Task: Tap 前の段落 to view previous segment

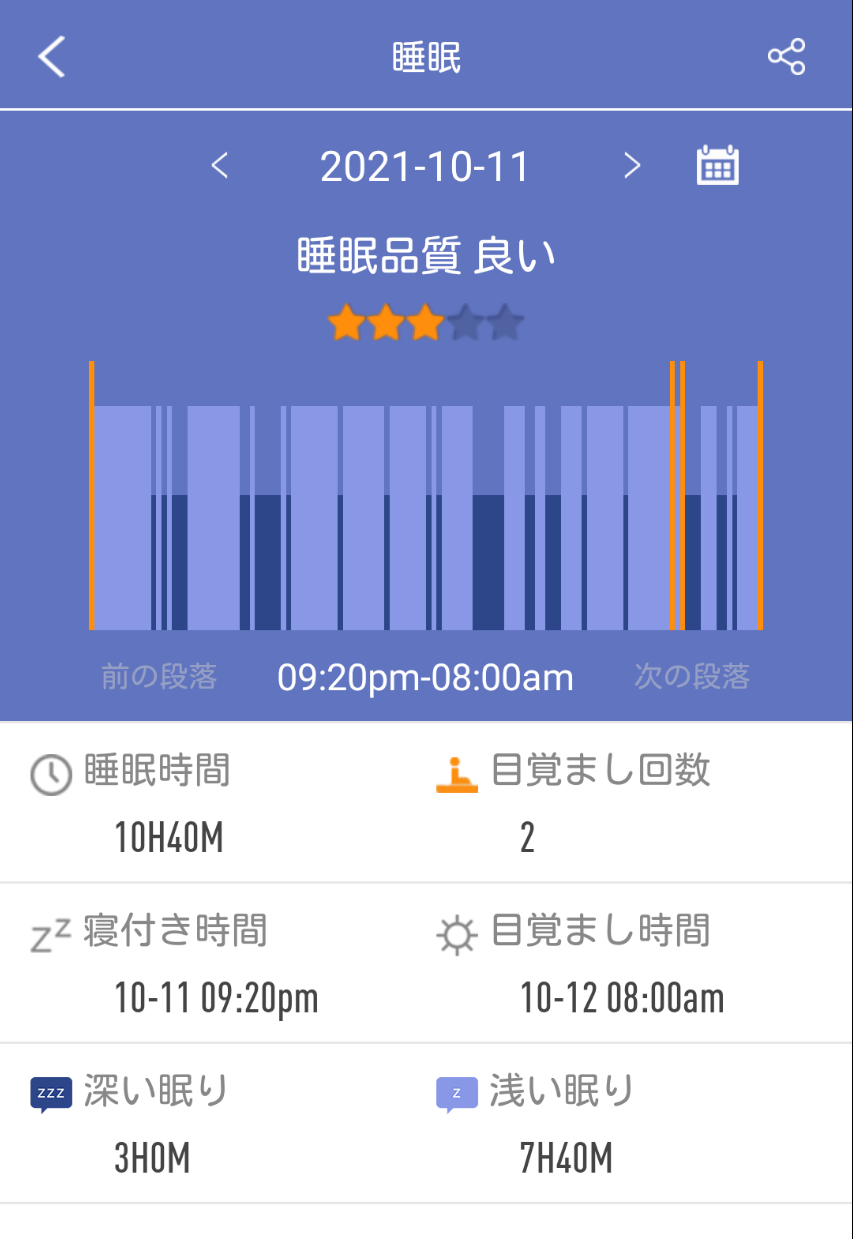Action: [159, 677]
